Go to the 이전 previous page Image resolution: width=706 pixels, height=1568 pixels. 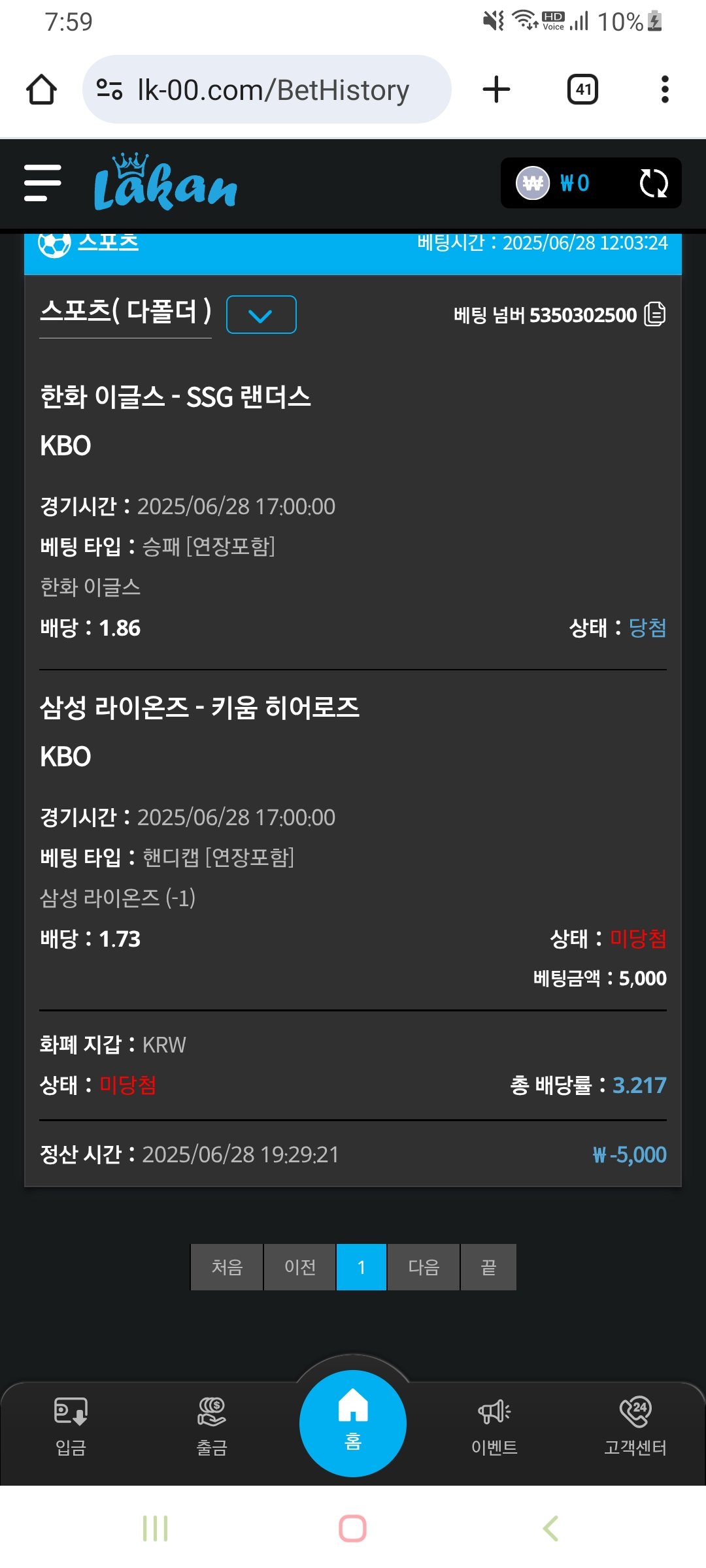point(300,1267)
